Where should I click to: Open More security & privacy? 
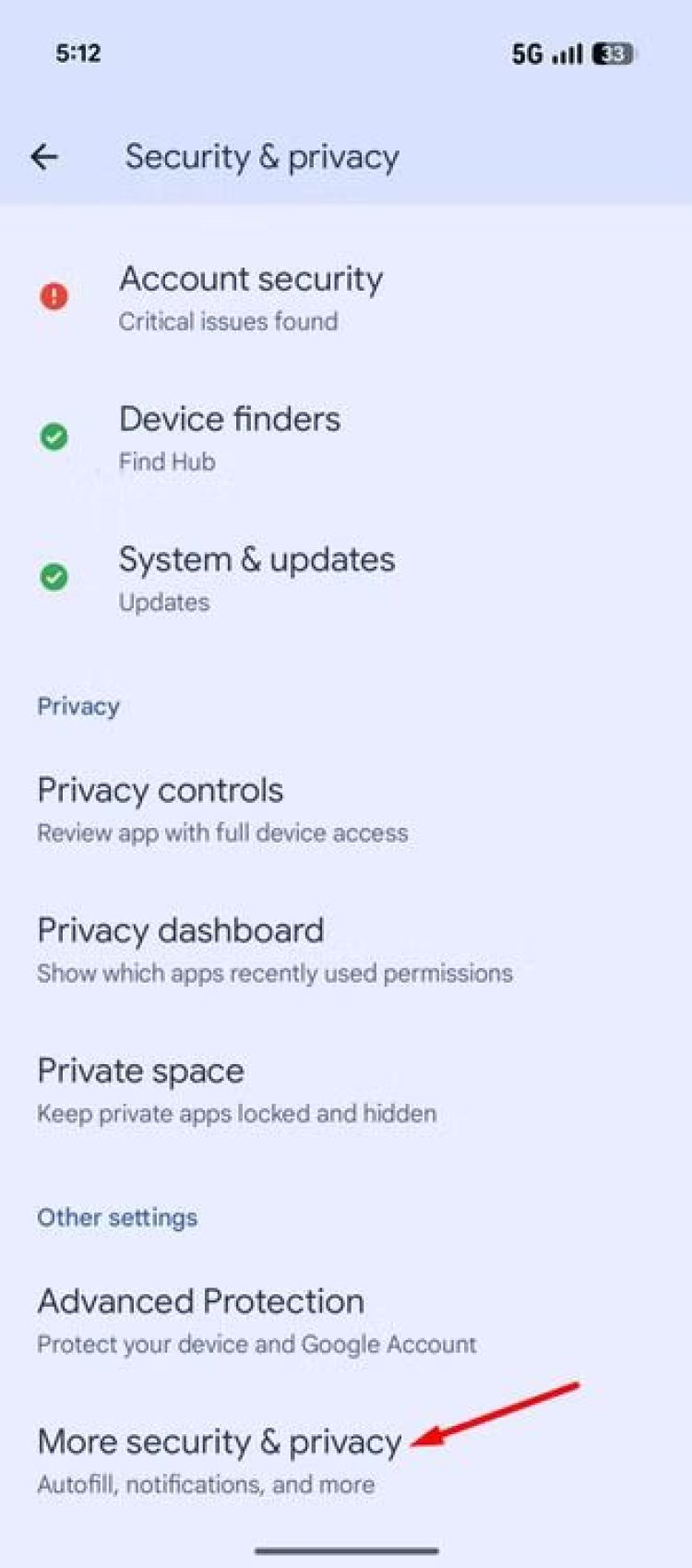point(220,1460)
